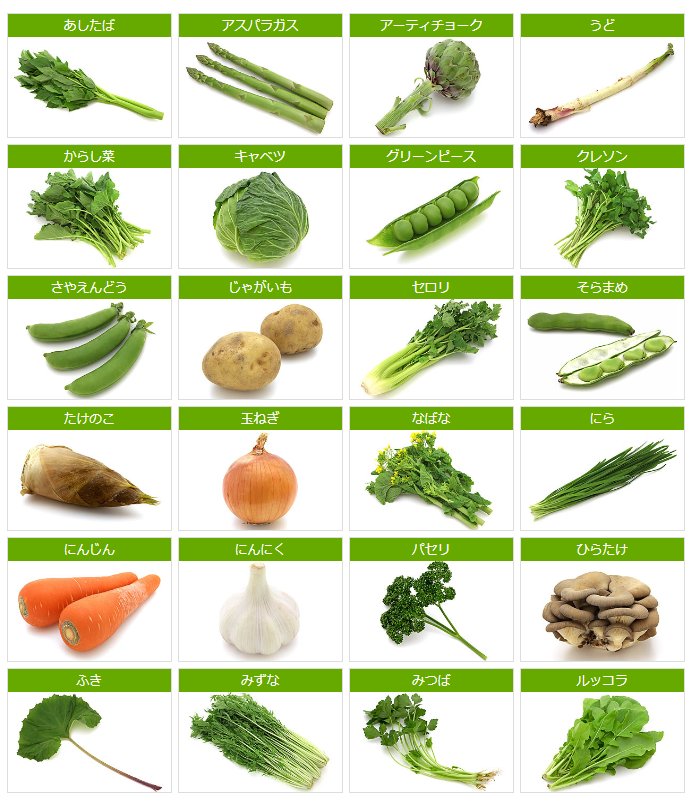The width and height of the screenshot is (691, 801).
Task: View the クレソン card
Action: tap(602, 207)
